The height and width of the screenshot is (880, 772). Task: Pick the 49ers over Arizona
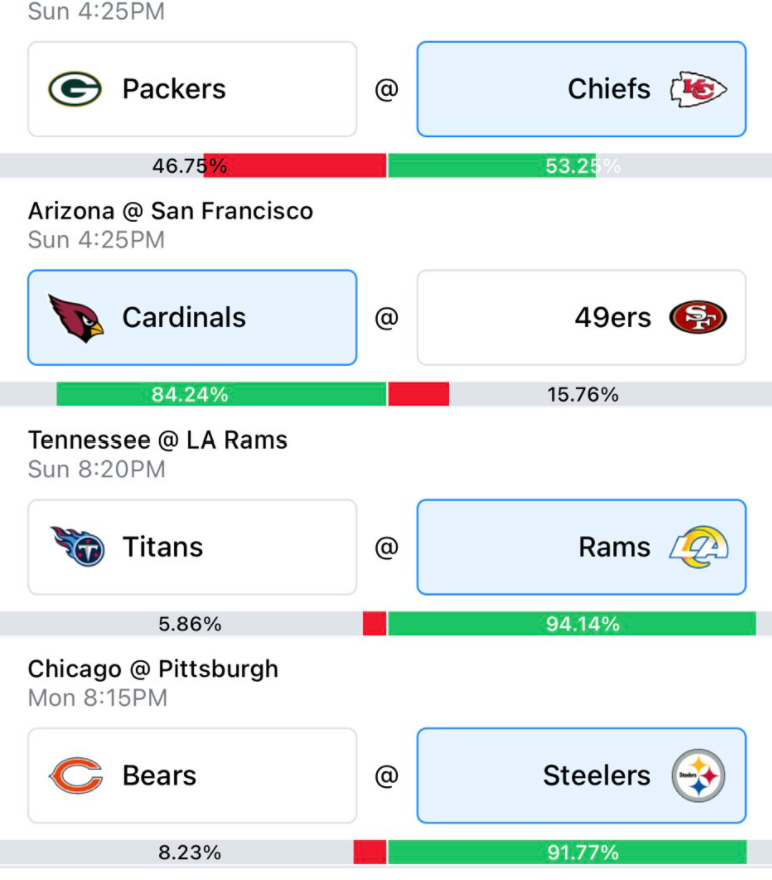[x=581, y=318]
